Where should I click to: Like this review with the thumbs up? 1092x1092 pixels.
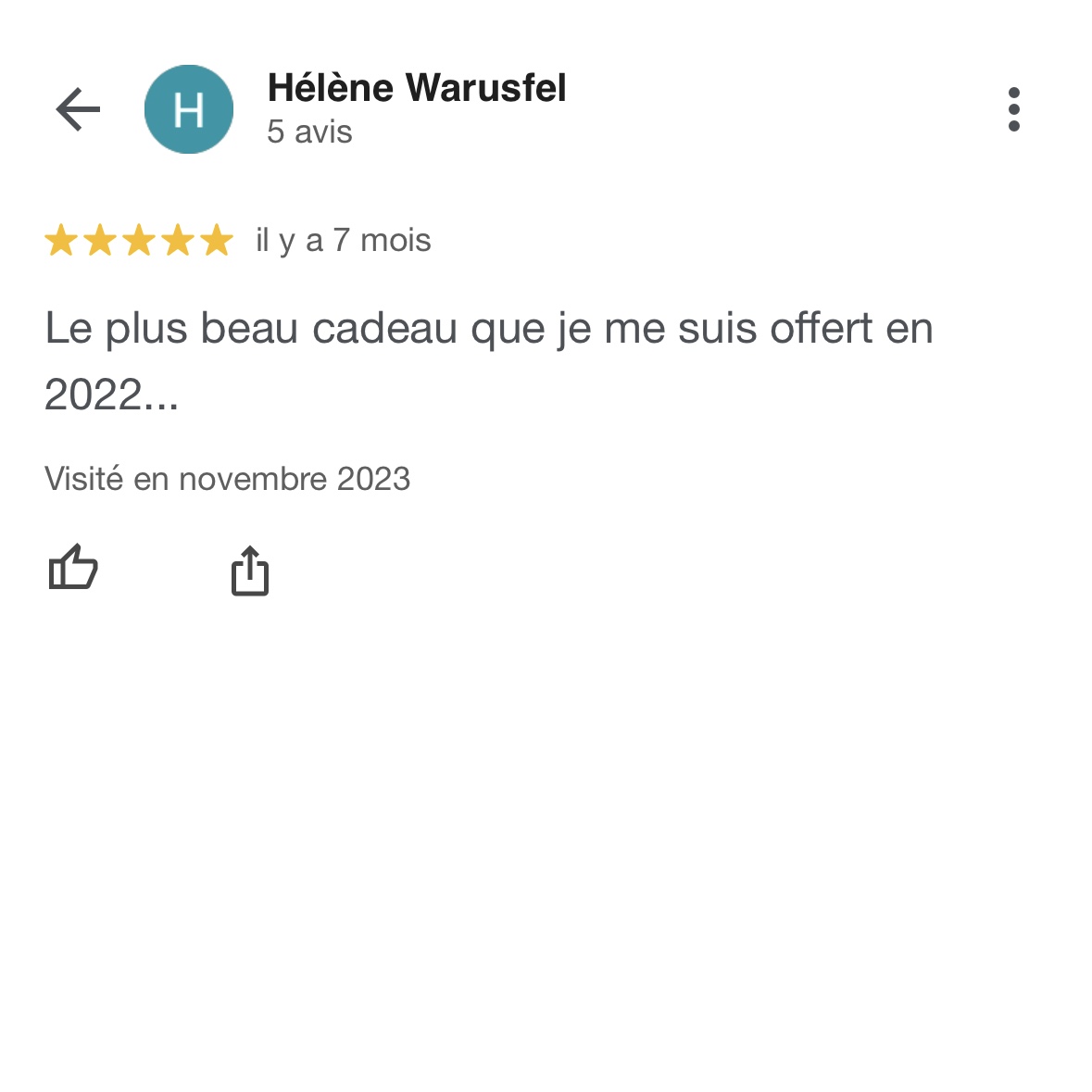(73, 568)
